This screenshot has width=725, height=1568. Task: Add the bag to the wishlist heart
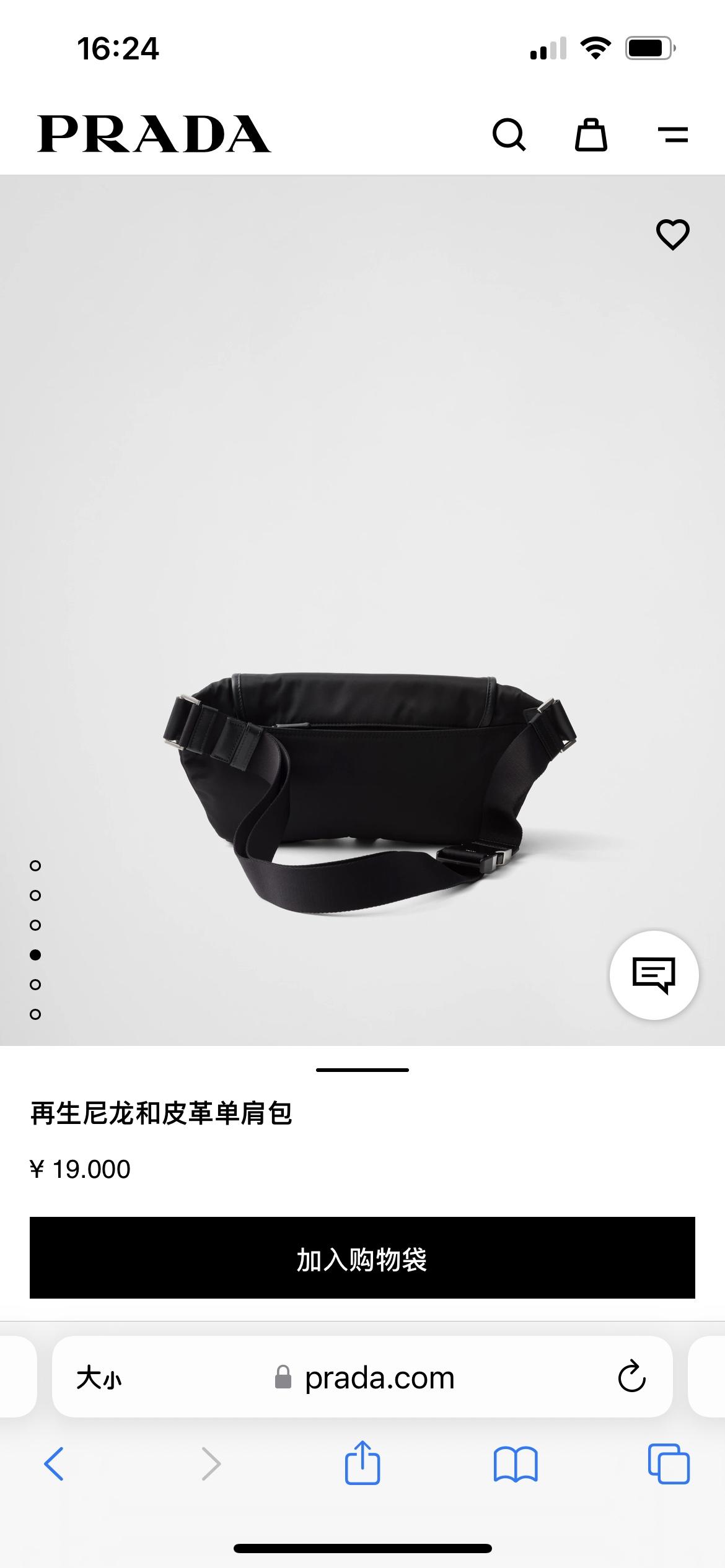(672, 235)
